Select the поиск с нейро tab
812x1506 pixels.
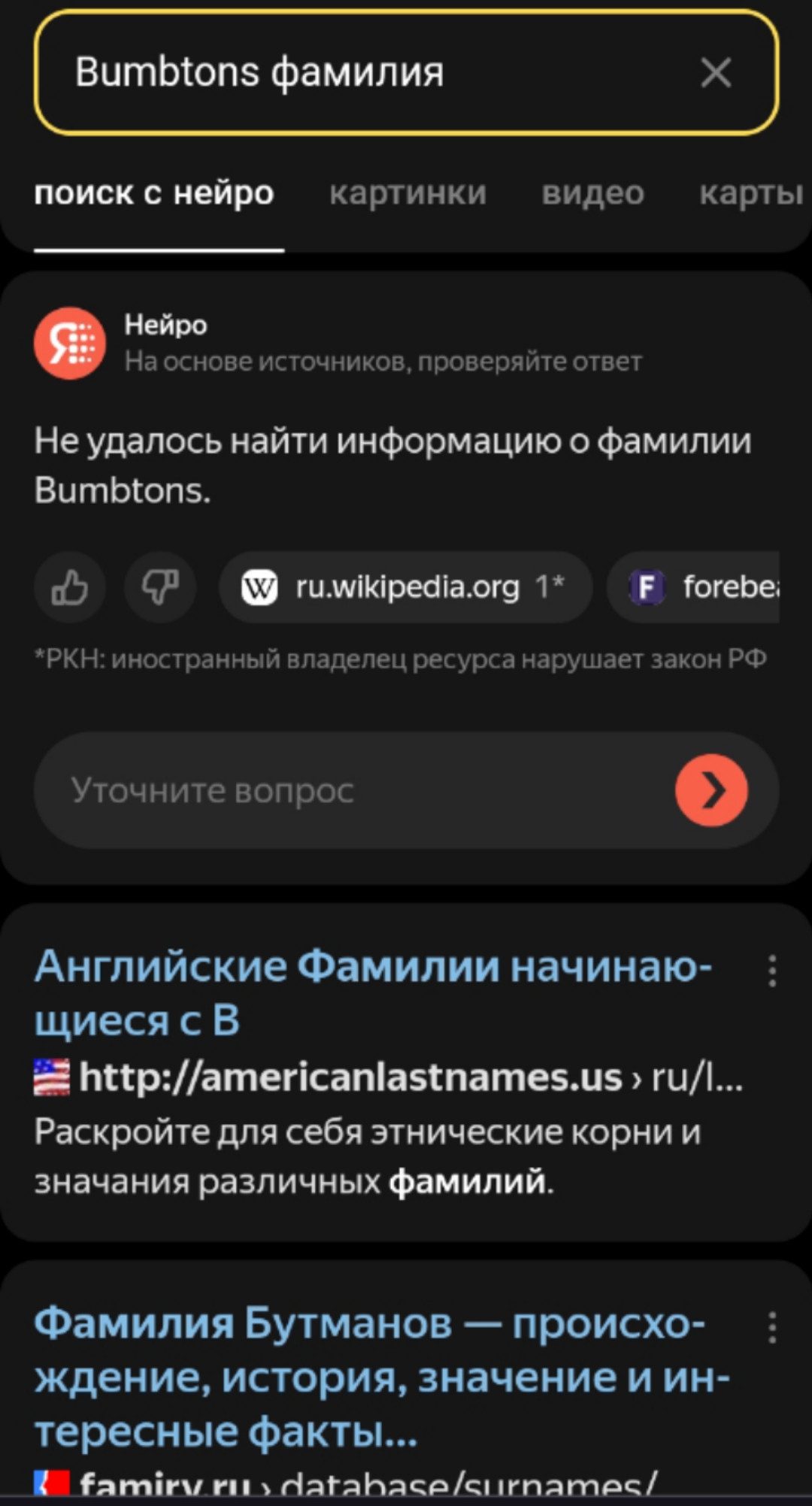[154, 193]
